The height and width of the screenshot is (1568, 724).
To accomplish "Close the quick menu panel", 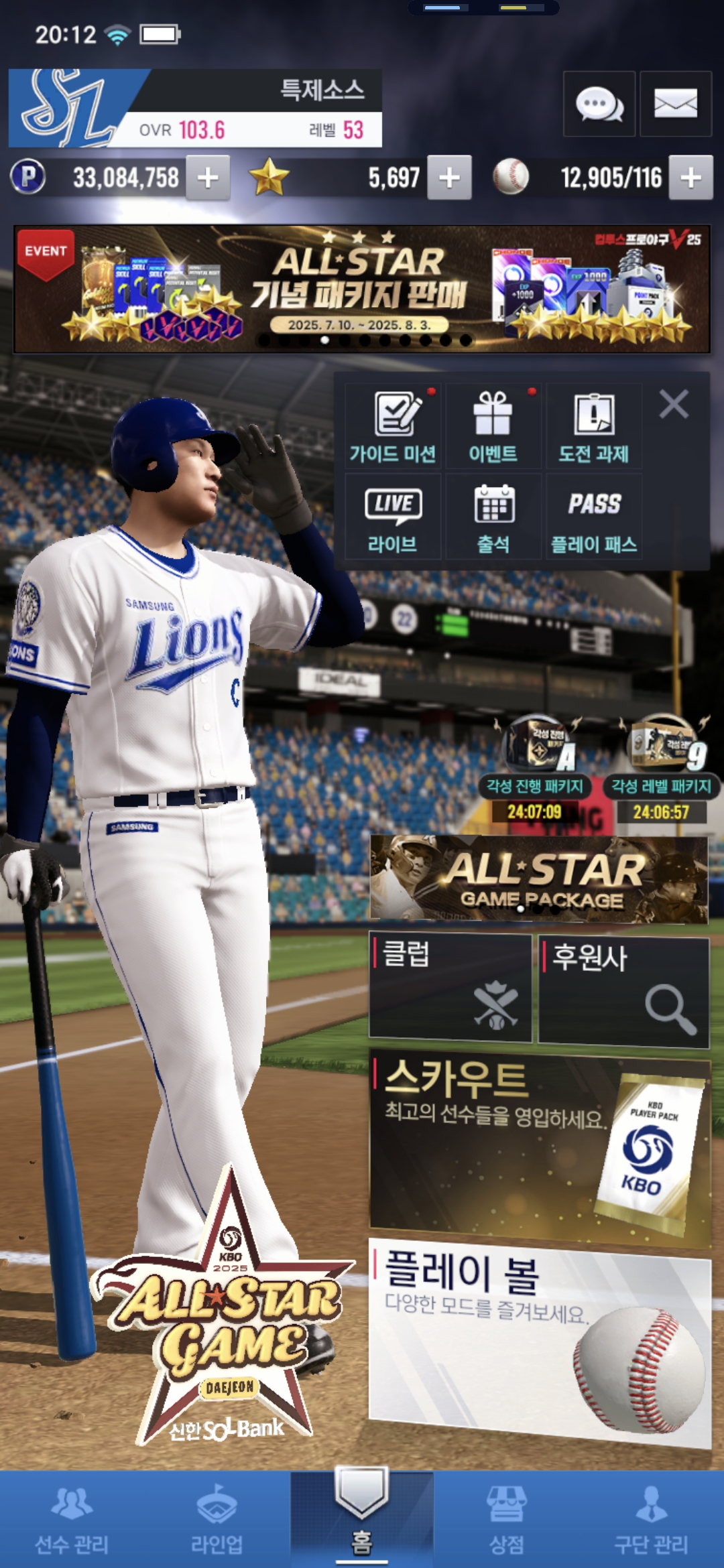I will (674, 405).
